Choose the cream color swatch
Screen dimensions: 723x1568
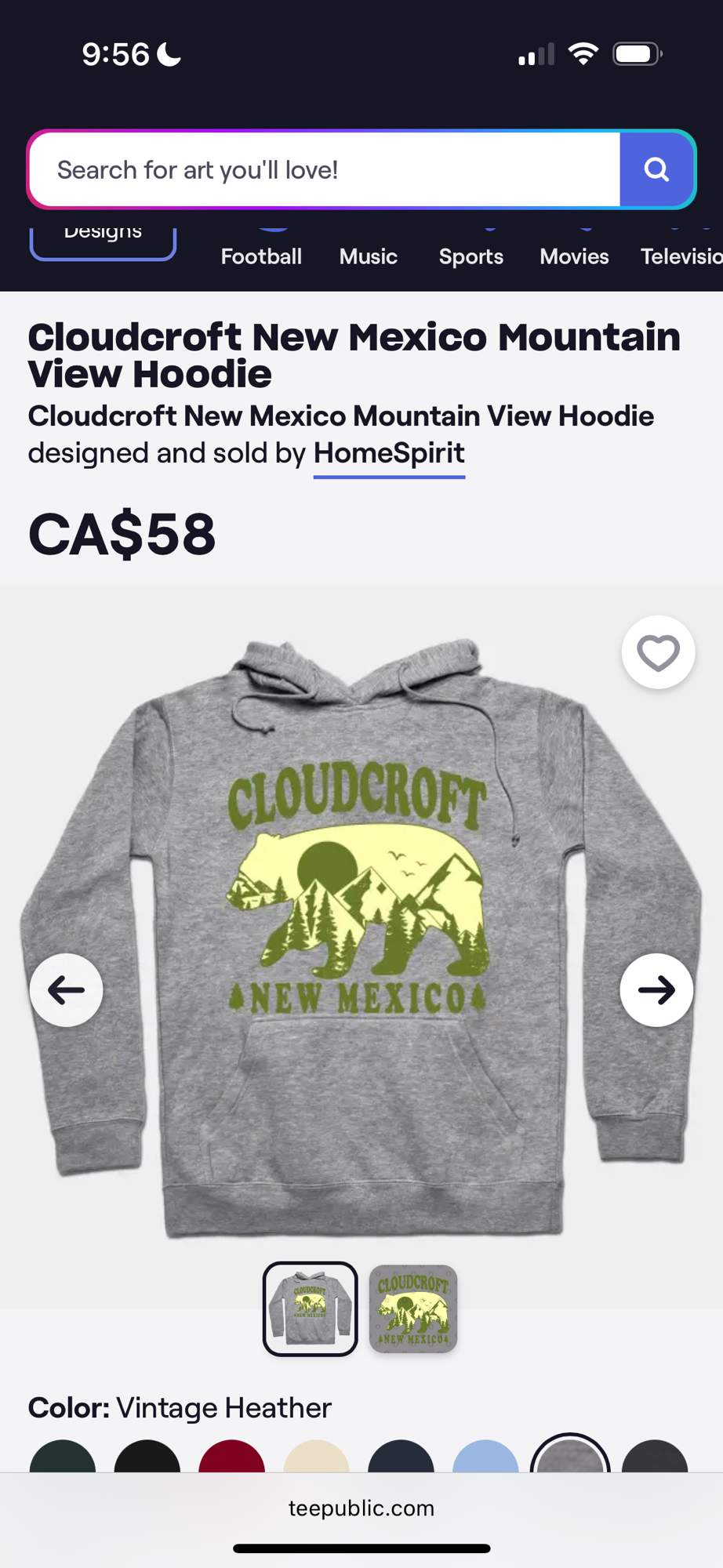coord(316,1457)
